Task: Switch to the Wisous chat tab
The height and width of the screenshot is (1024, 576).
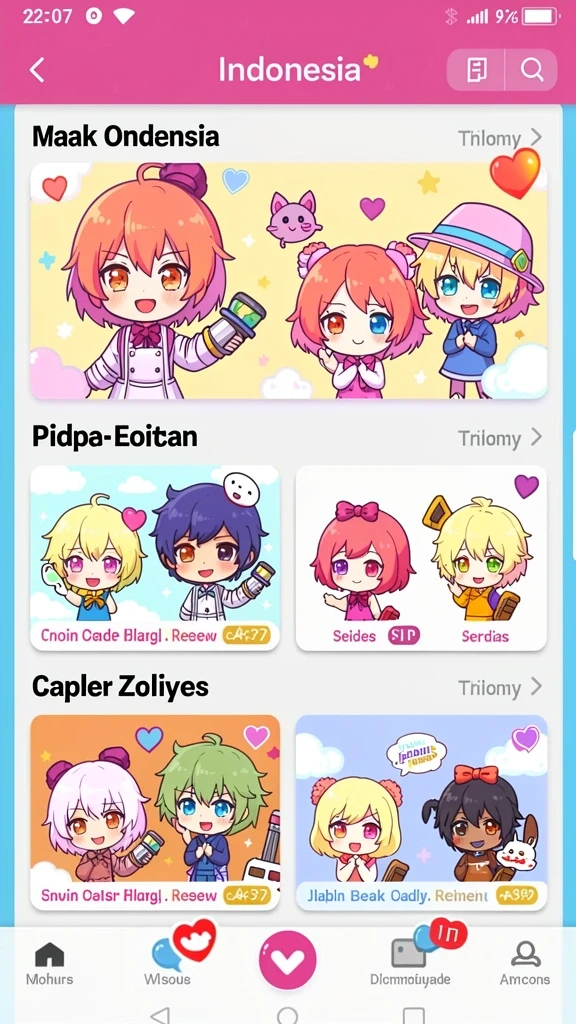Action: click(x=168, y=963)
